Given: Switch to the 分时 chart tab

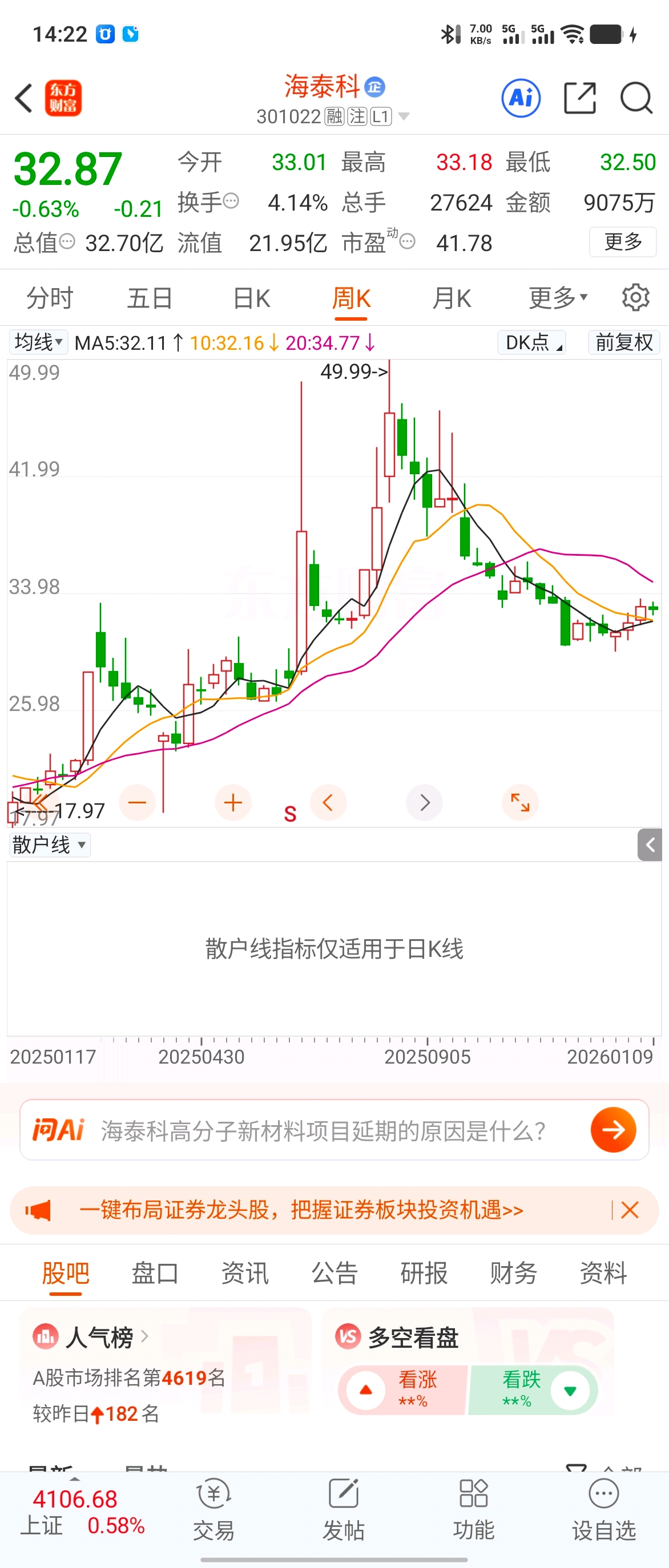Looking at the screenshot, I should [x=50, y=298].
